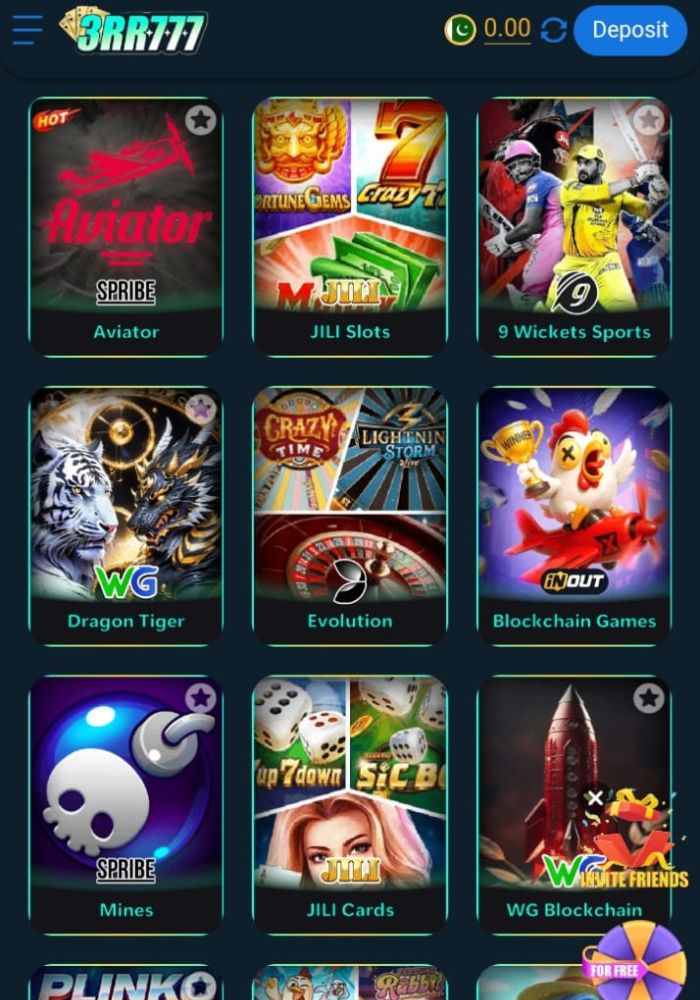Dismiss the Invite Friends popup
The height and width of the screenshot is (1000, 700).
(x=595, y=798)
